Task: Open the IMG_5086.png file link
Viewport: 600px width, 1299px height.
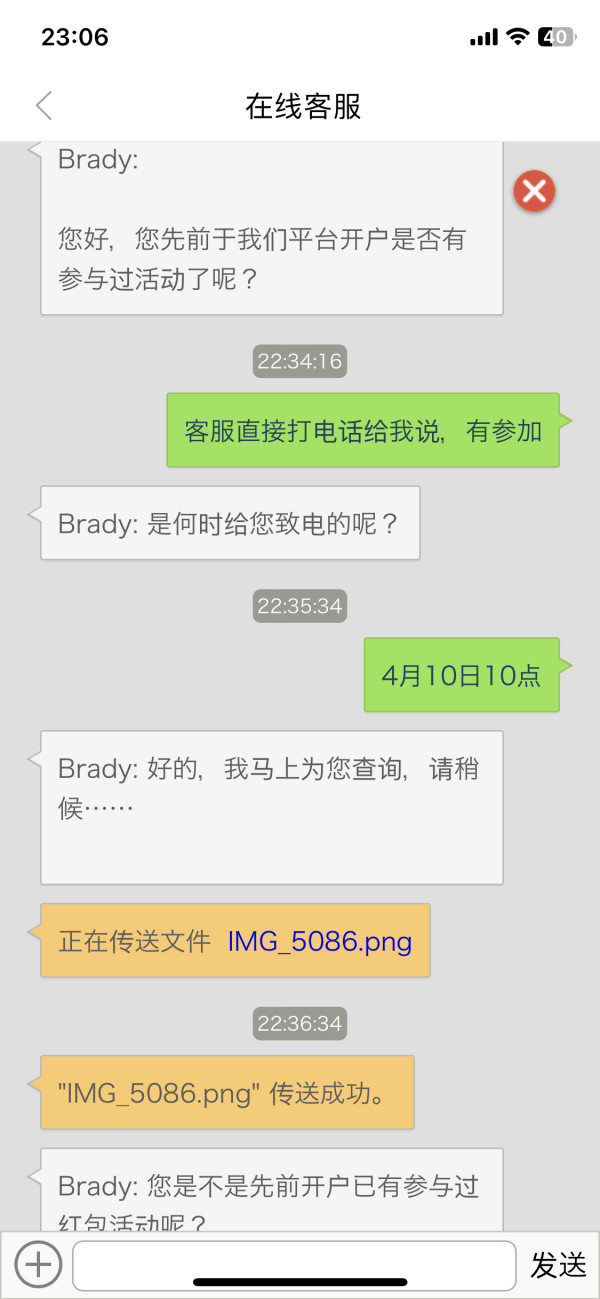Action: (x=320, y=941)
